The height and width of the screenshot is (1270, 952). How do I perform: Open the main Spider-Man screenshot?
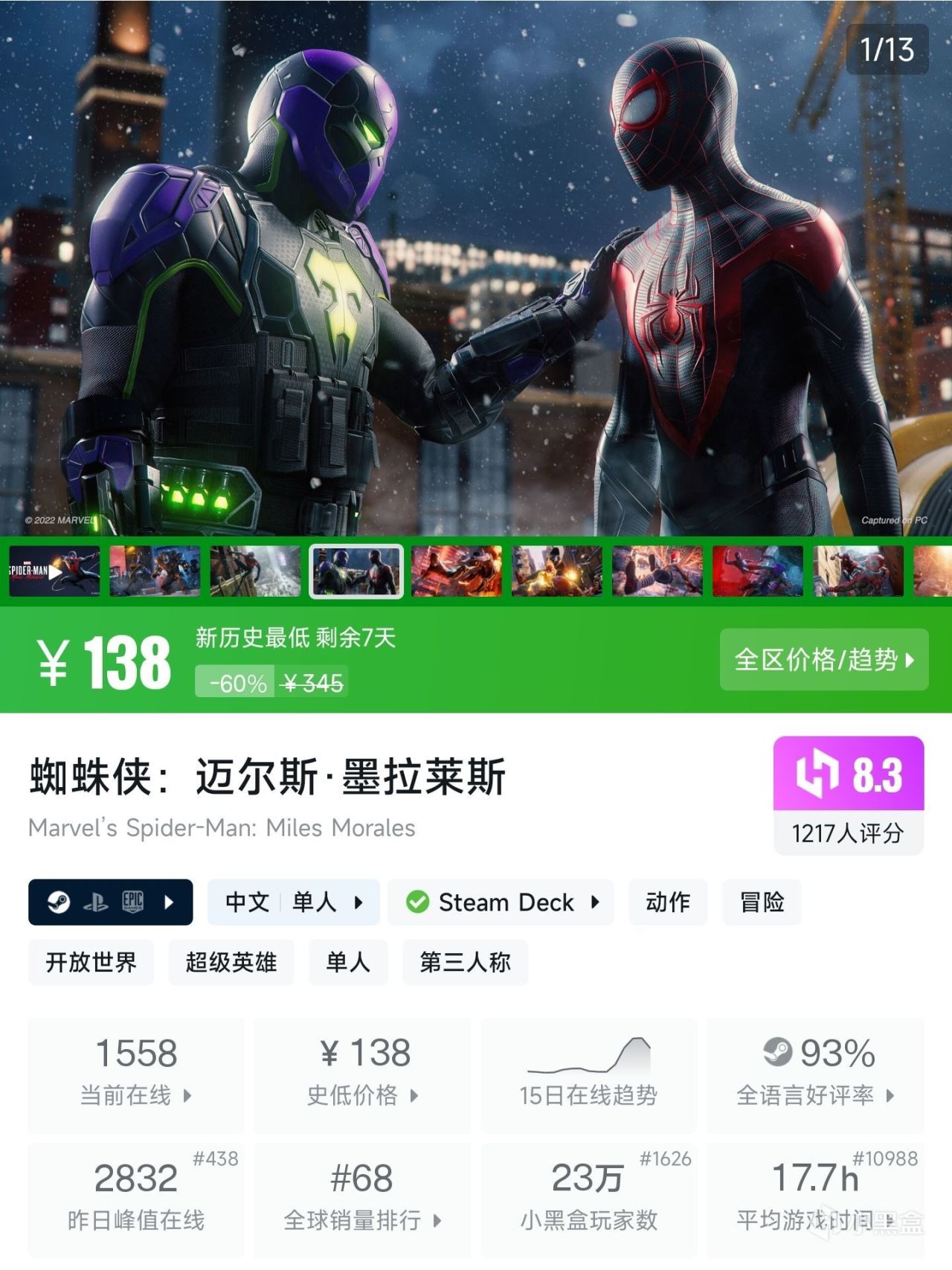coord(476,268)
